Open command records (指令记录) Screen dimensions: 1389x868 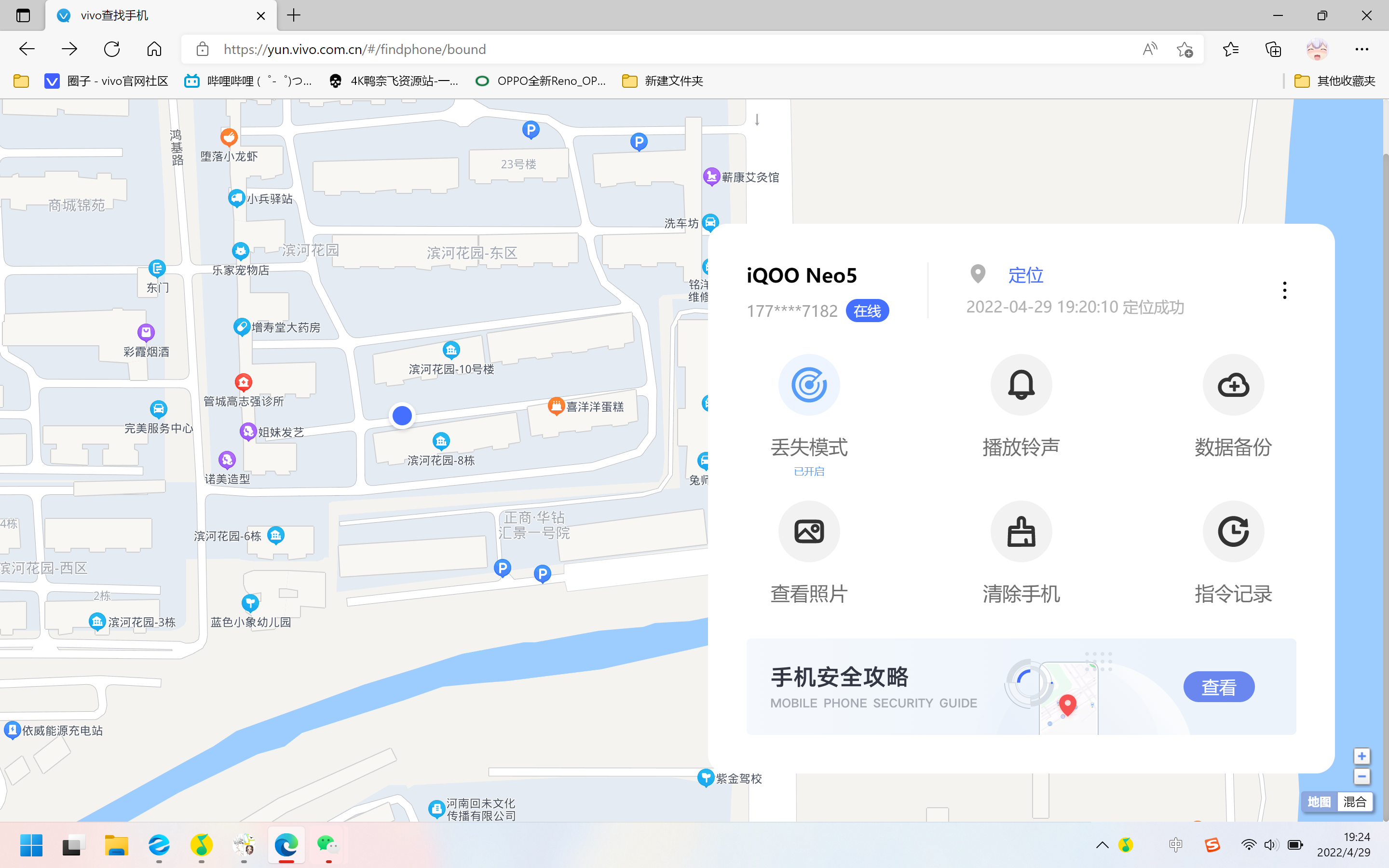click(x=1233, y=531)
